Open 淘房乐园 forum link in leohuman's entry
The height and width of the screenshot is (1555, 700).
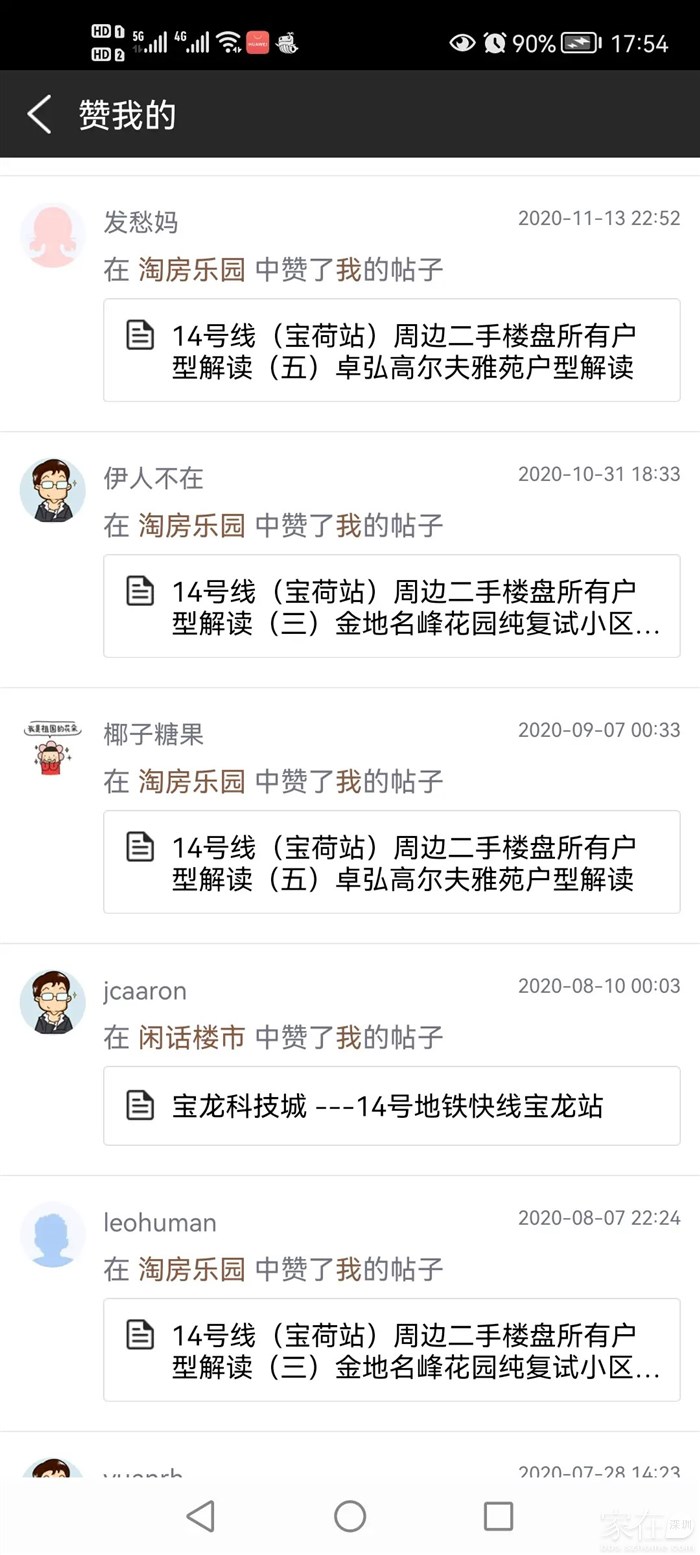tap(191, 1270)
